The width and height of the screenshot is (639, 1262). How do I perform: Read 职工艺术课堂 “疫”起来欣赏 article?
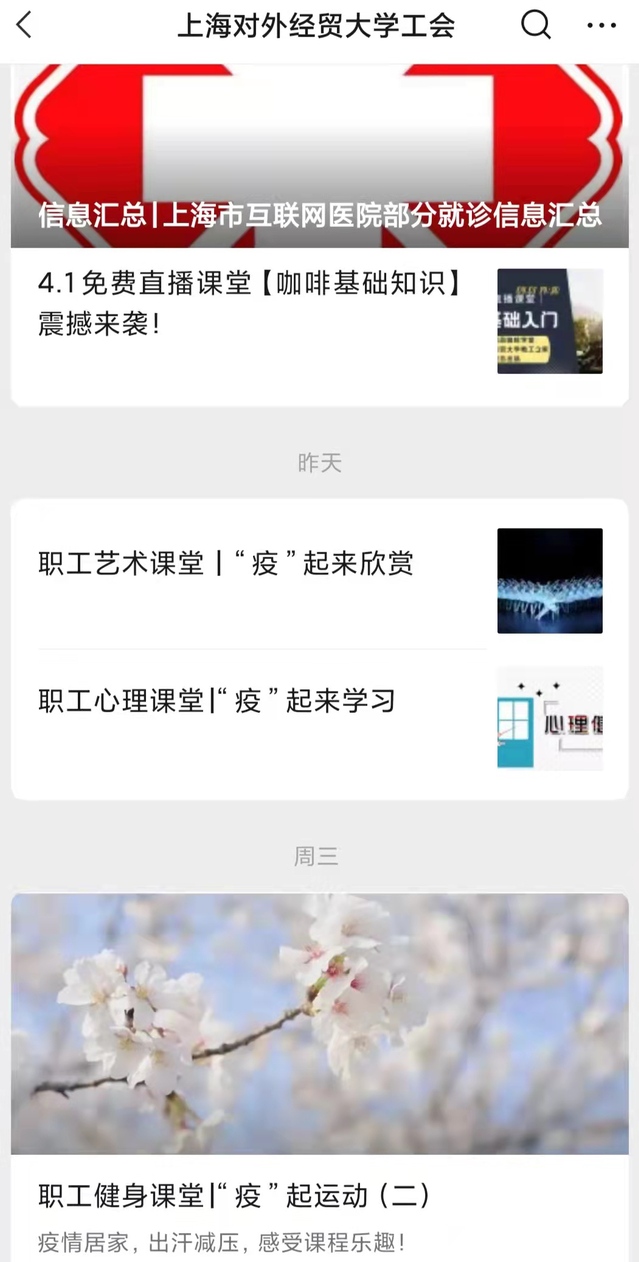pos(226,564)
